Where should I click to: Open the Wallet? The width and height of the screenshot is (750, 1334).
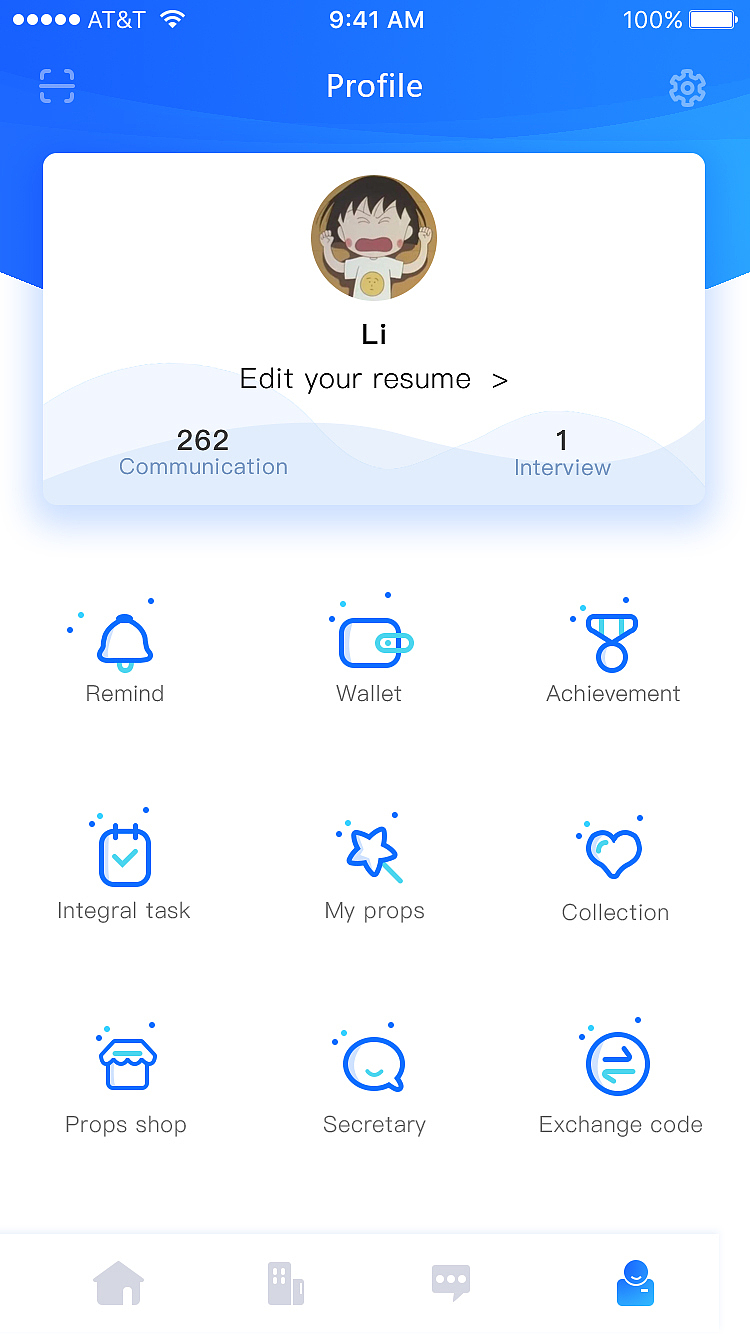(x=370, y=652)
